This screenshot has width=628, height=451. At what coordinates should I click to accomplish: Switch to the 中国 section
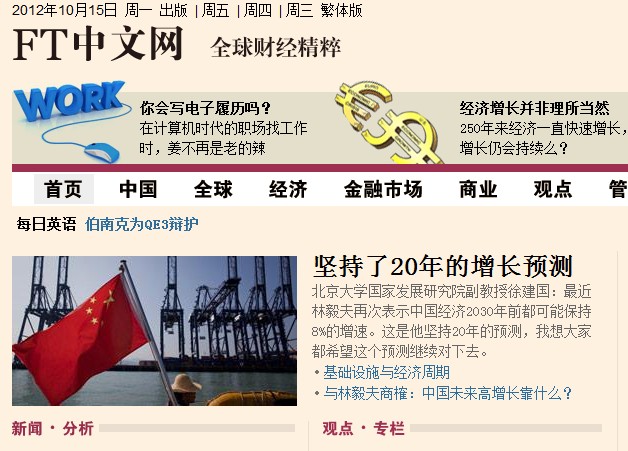tap(138, 190)
